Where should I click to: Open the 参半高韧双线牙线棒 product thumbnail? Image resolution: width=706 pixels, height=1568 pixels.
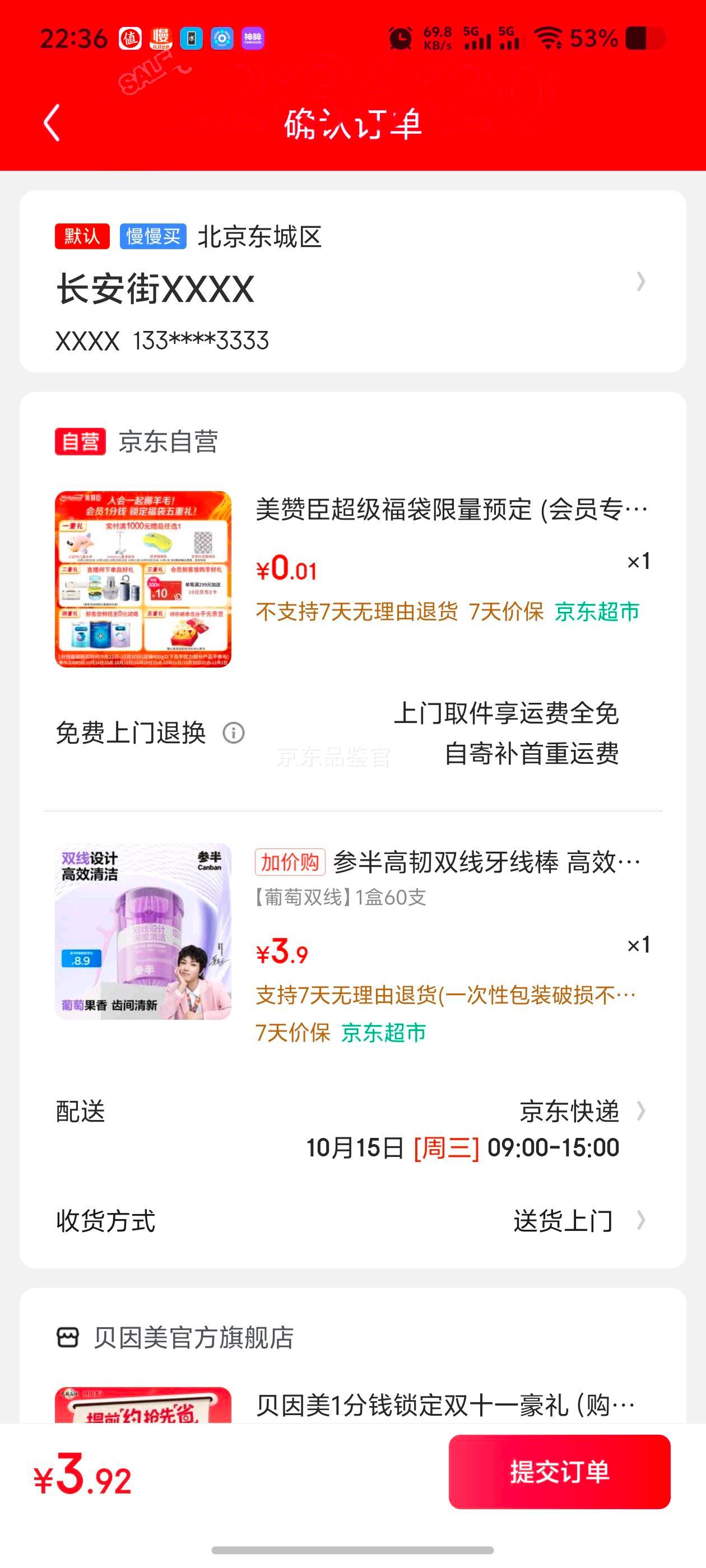[143, 931]
